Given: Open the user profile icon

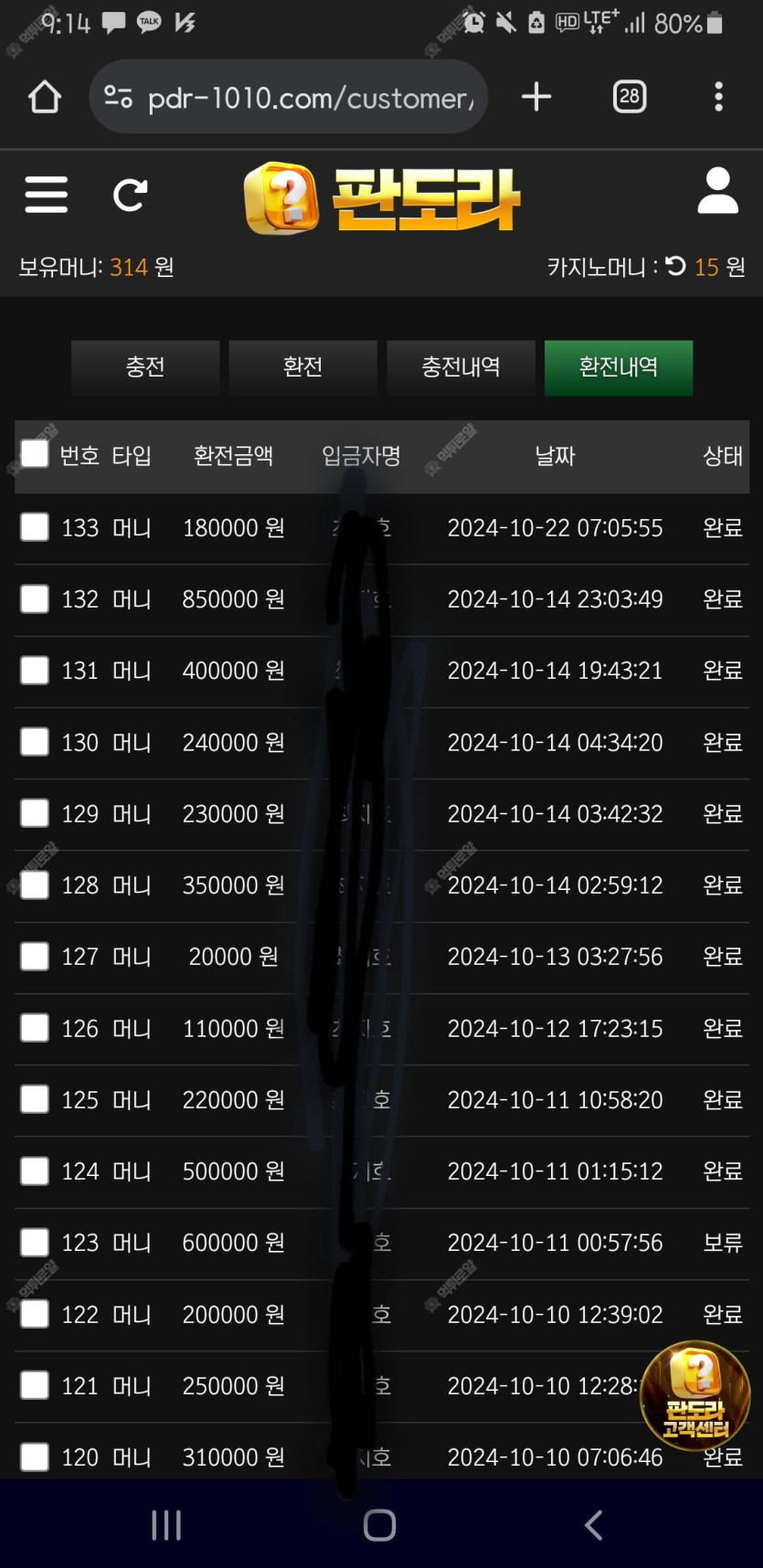Looking at the screenshot, I should coord(717,191).
